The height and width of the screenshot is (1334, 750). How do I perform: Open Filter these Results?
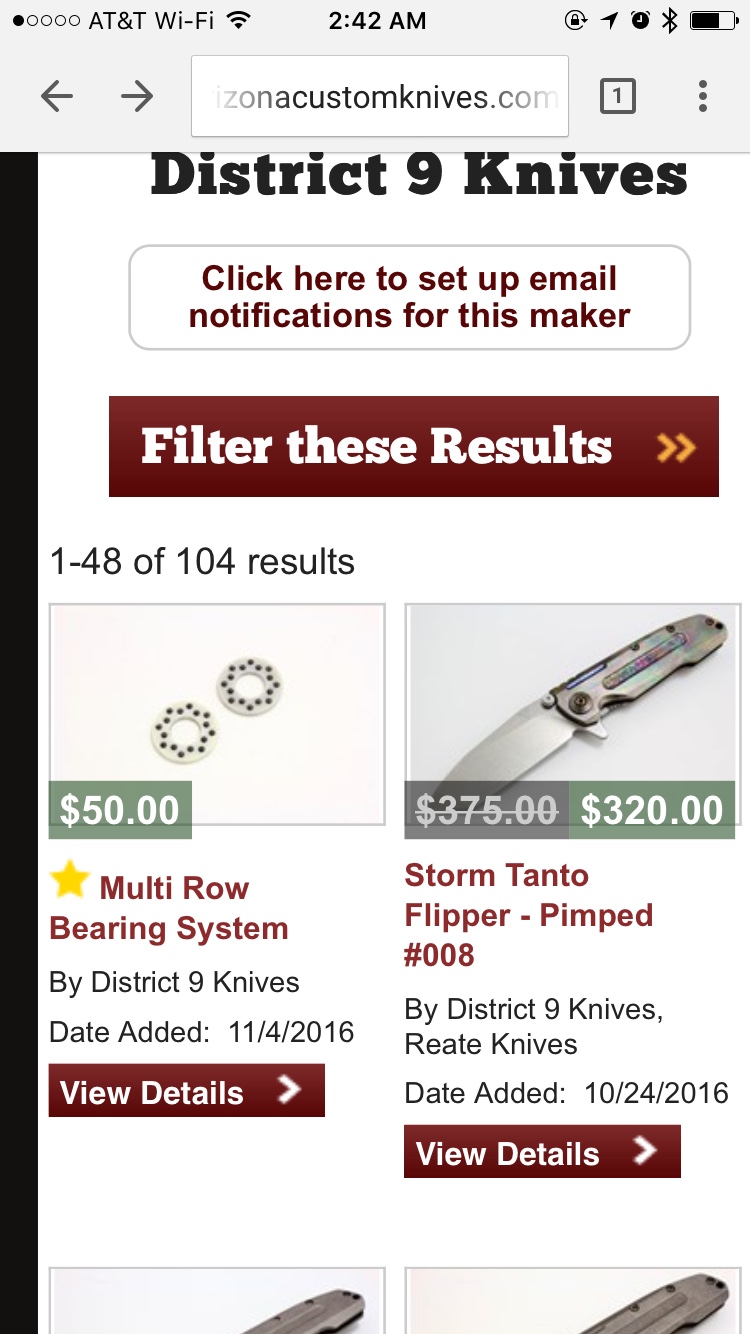click(413, 446)
